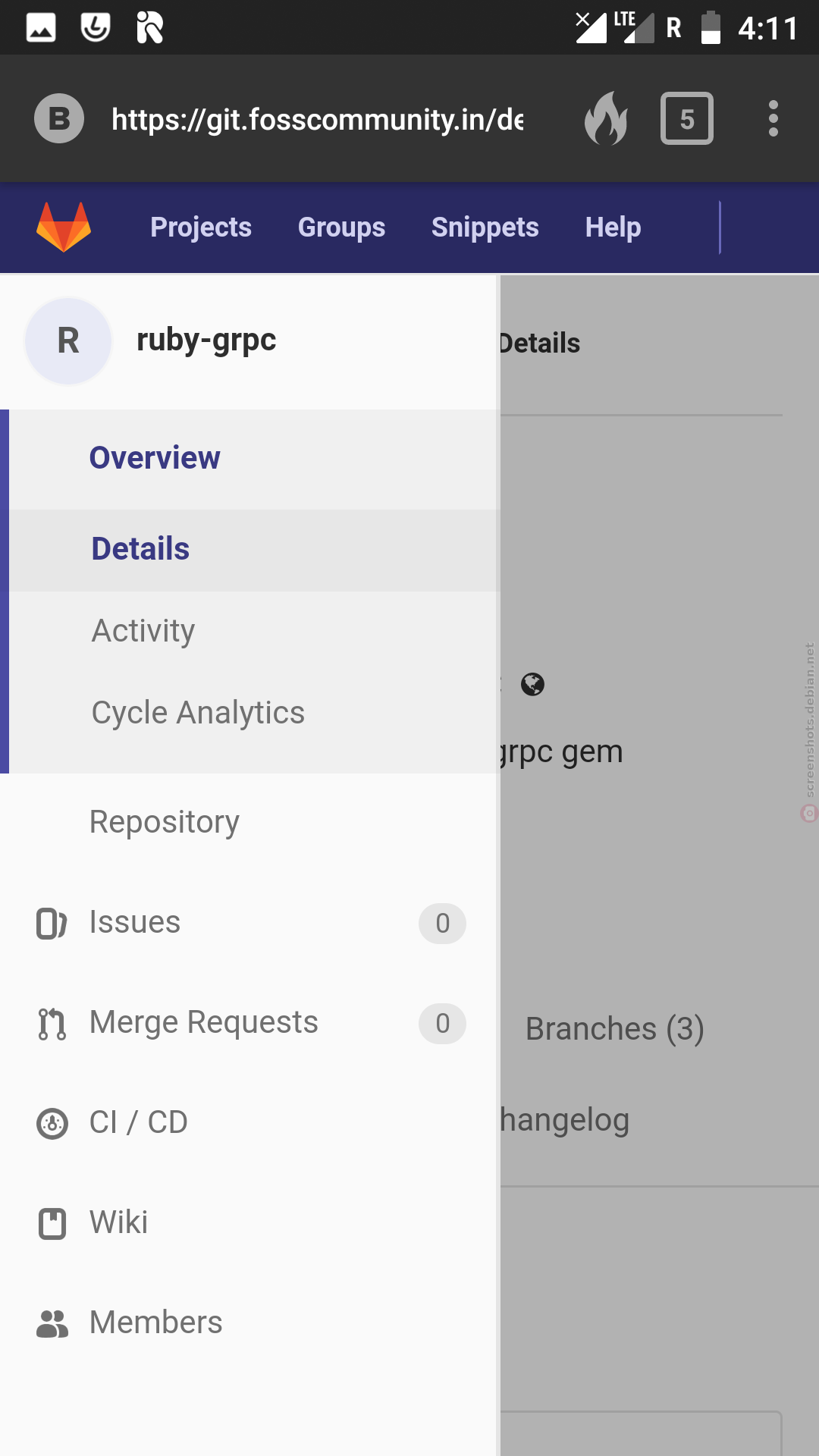
Task: Select Details under Overview
Action: [253, 550]
